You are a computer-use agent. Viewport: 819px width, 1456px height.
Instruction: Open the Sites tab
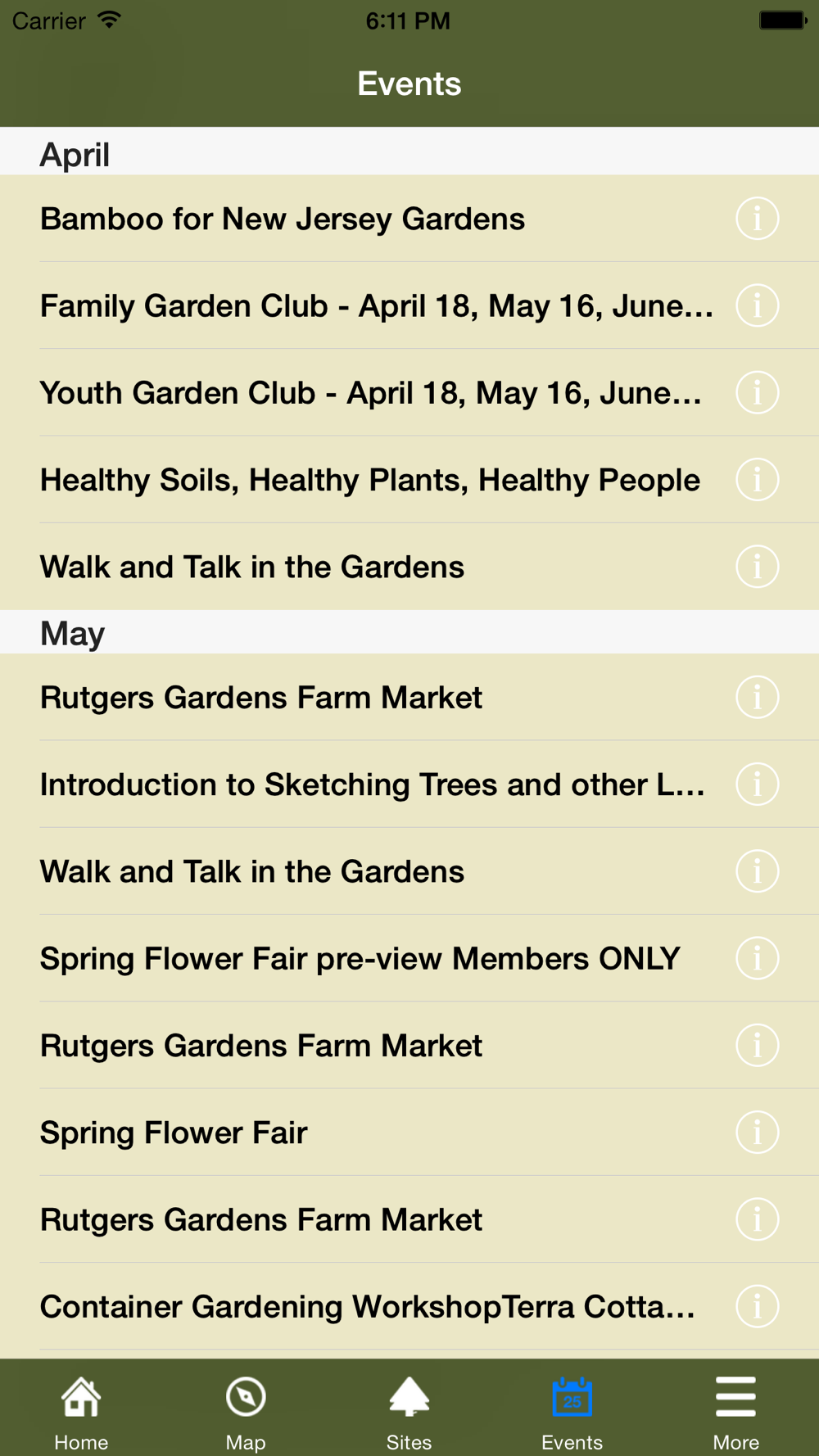(x=409, y=1411)
